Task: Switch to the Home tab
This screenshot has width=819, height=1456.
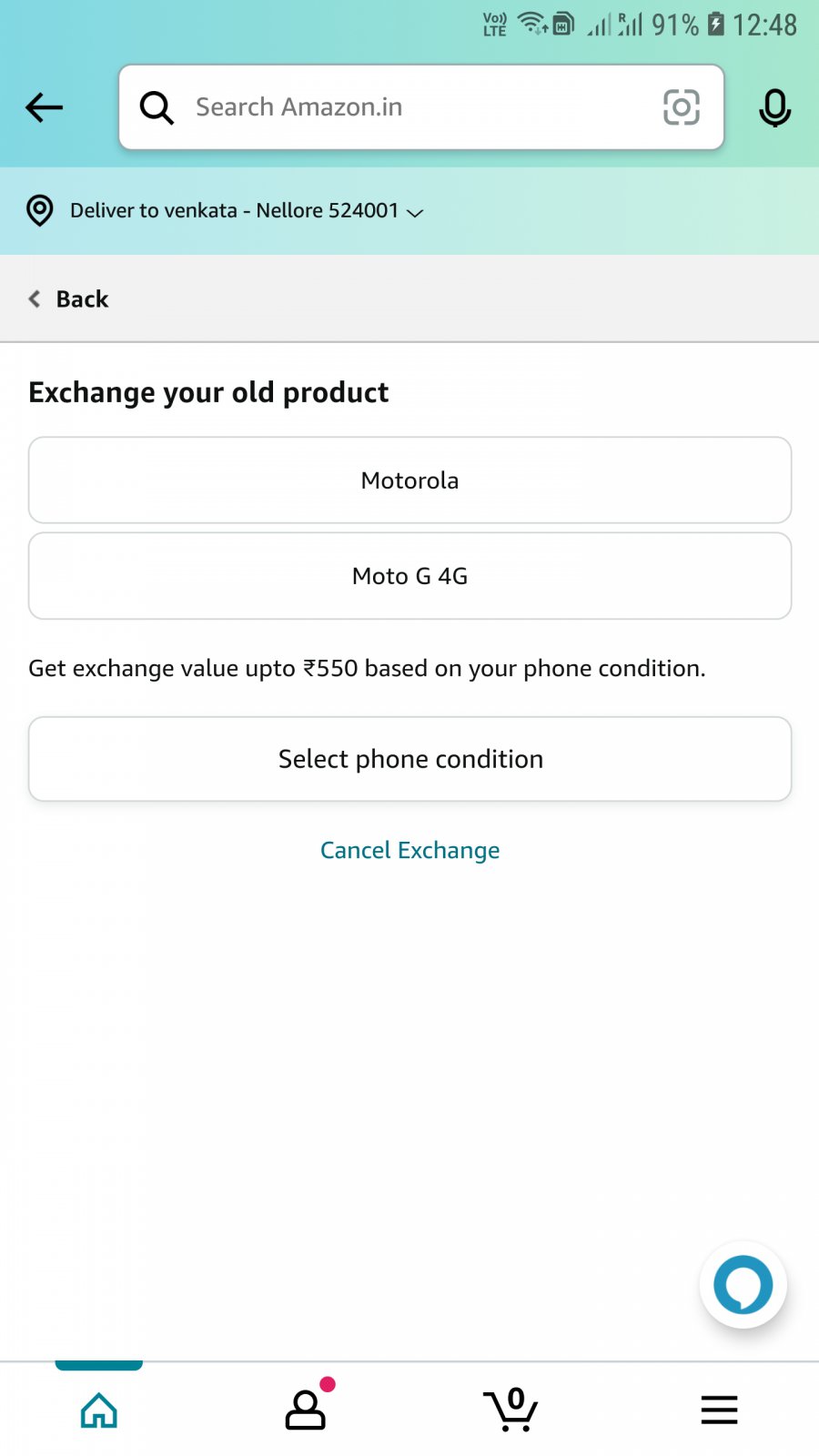Action: pyautogui.click(x=99, y=1410)
